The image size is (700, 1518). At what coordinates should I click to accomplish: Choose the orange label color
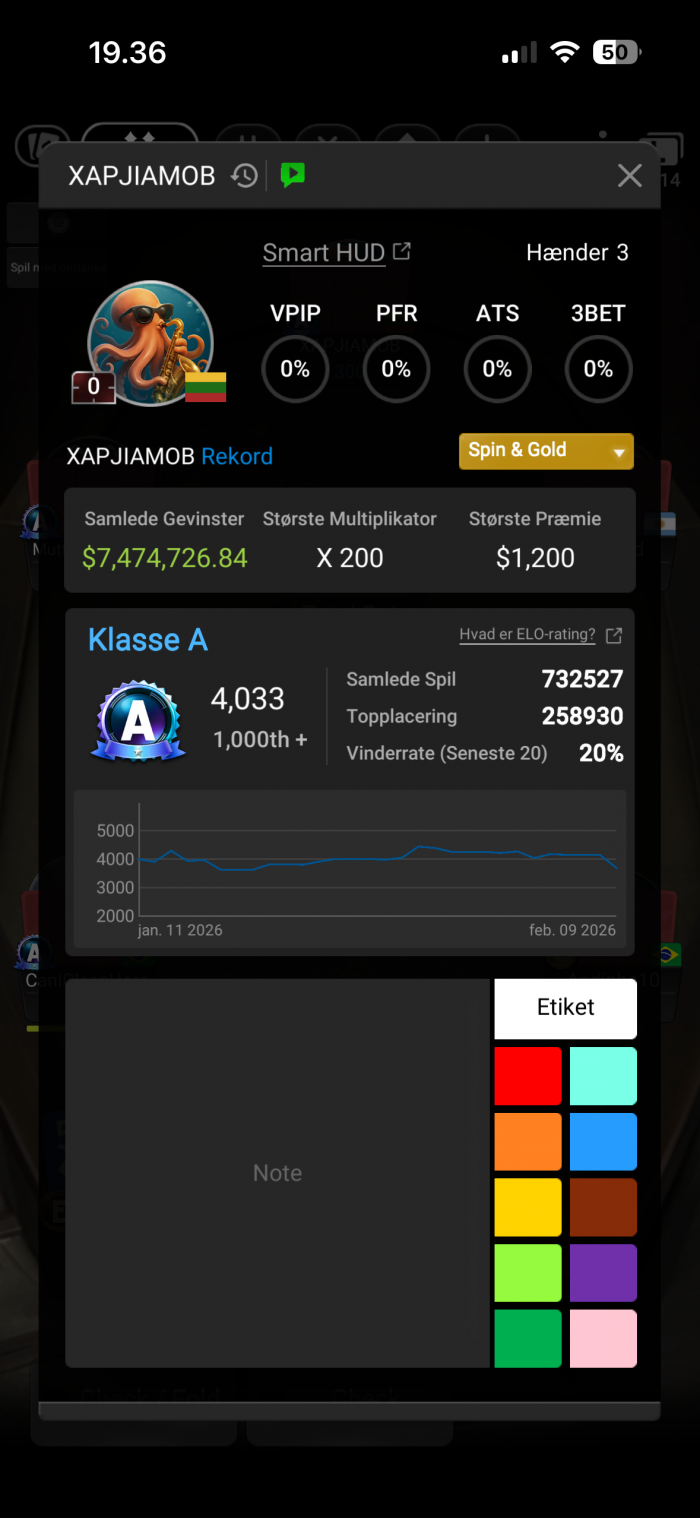point(528,1142)
